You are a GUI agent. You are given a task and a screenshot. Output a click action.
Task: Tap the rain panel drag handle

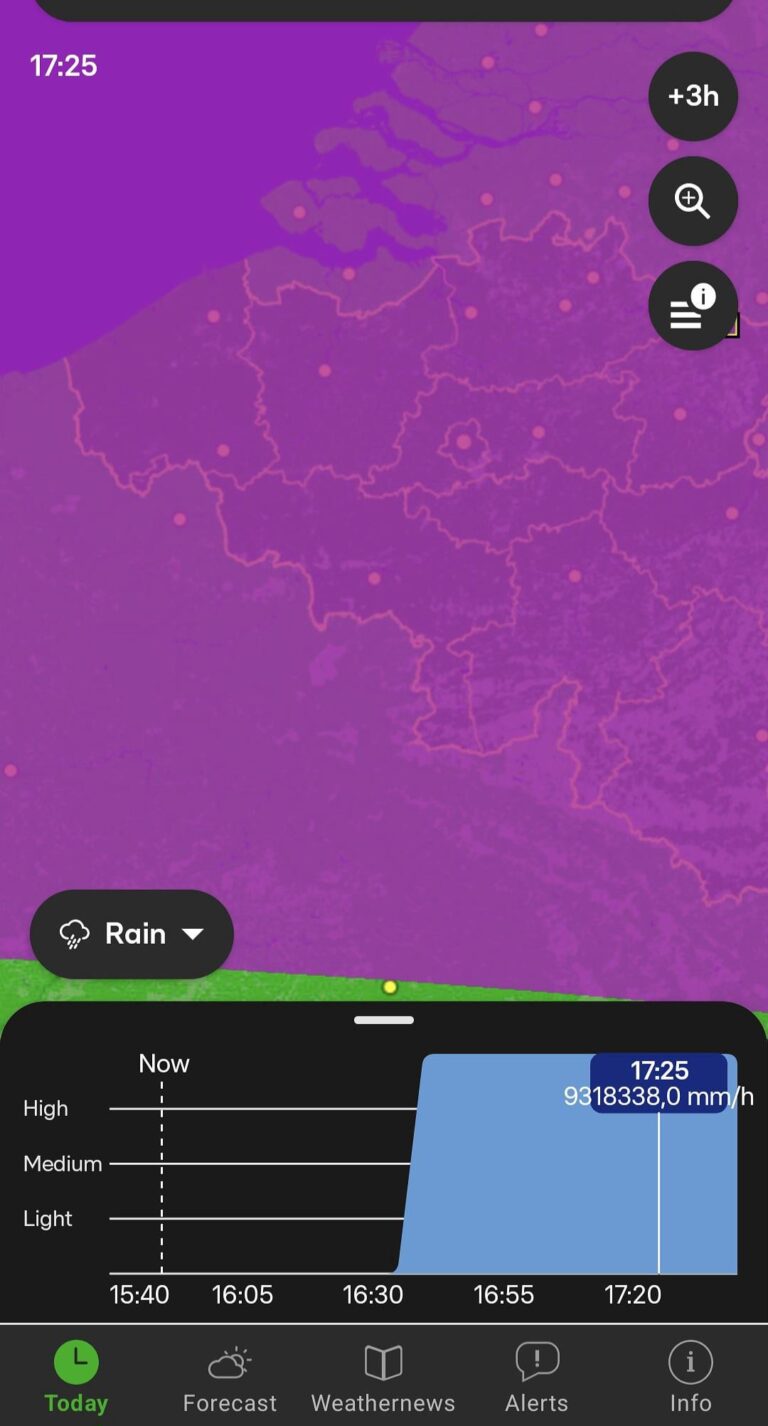pyautogui.click(x=384, y=1020)
